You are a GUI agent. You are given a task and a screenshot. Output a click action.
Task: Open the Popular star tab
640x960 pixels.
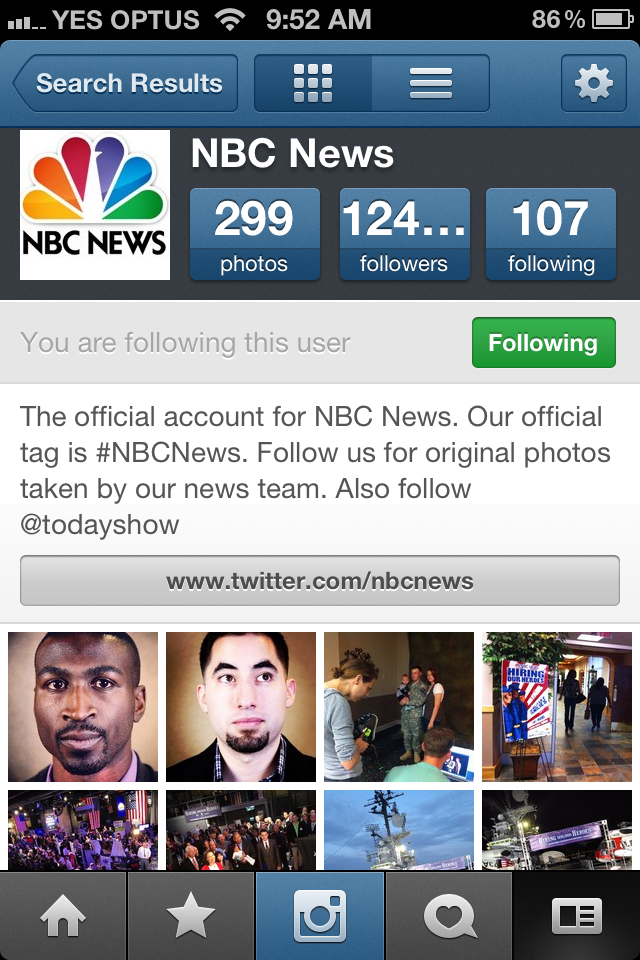pyautogui.click(x=191, y=916)
